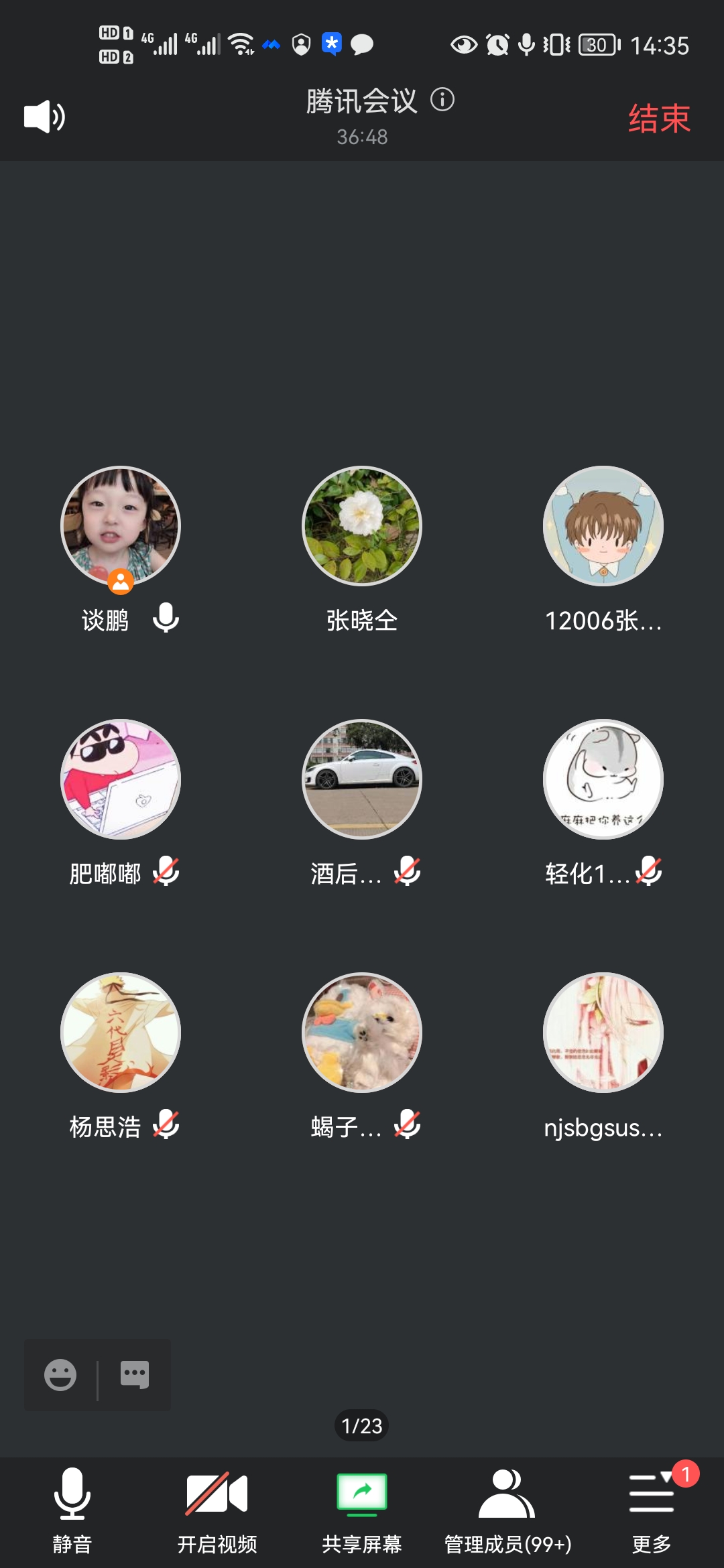Select participant 谈鹏
724x1568 pixels.
(x=121, y=526)
